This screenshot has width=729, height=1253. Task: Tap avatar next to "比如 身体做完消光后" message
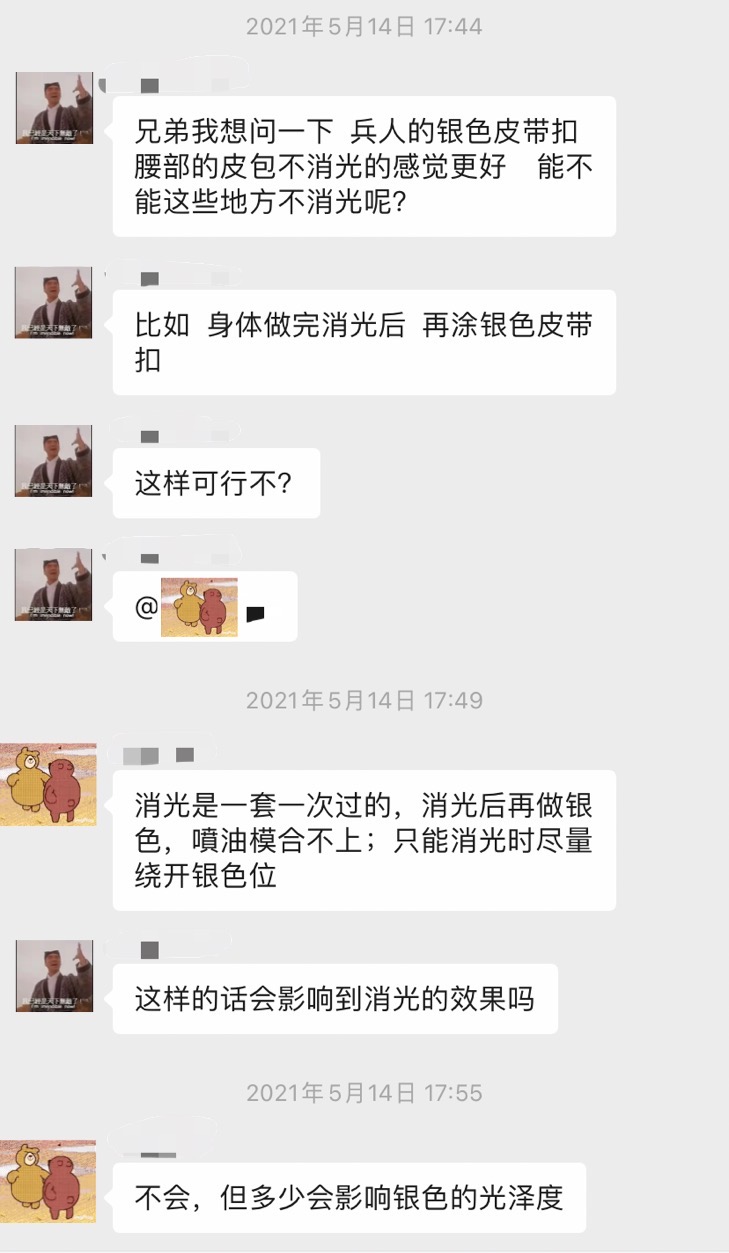click(54, 302)
